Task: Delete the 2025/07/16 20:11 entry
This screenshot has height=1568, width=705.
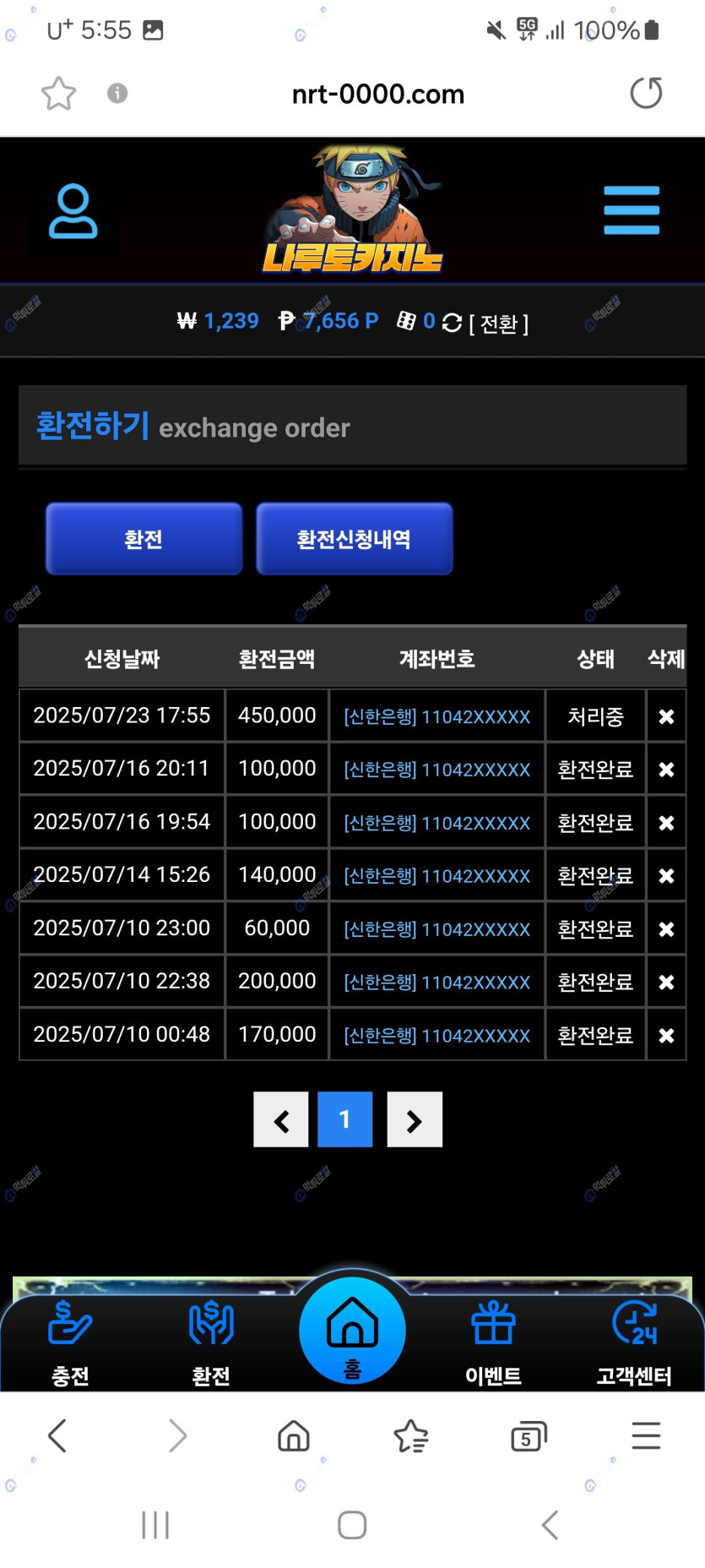Action: pyautogui.click(x=666, y=770)
